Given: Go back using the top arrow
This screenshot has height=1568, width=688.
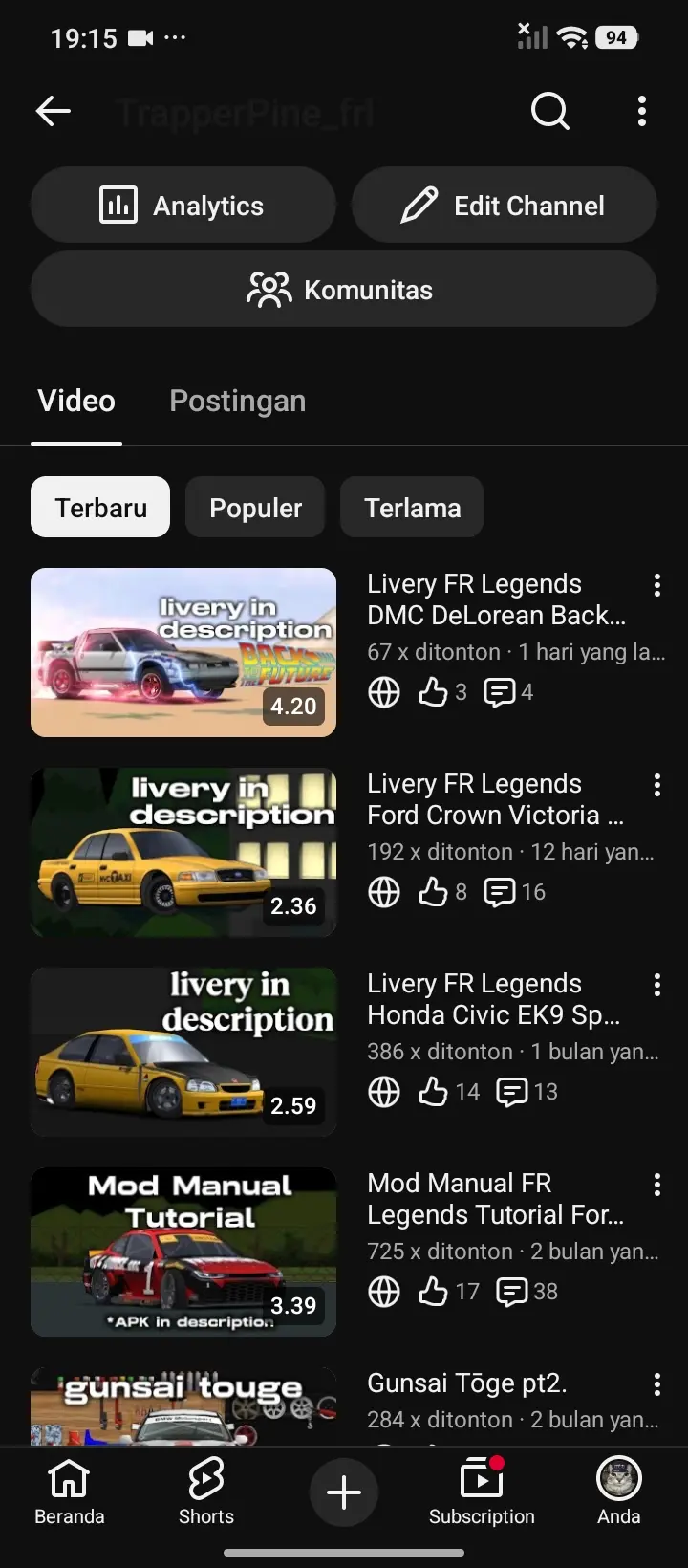Looking at the screenshot, I should pos(54,112).
